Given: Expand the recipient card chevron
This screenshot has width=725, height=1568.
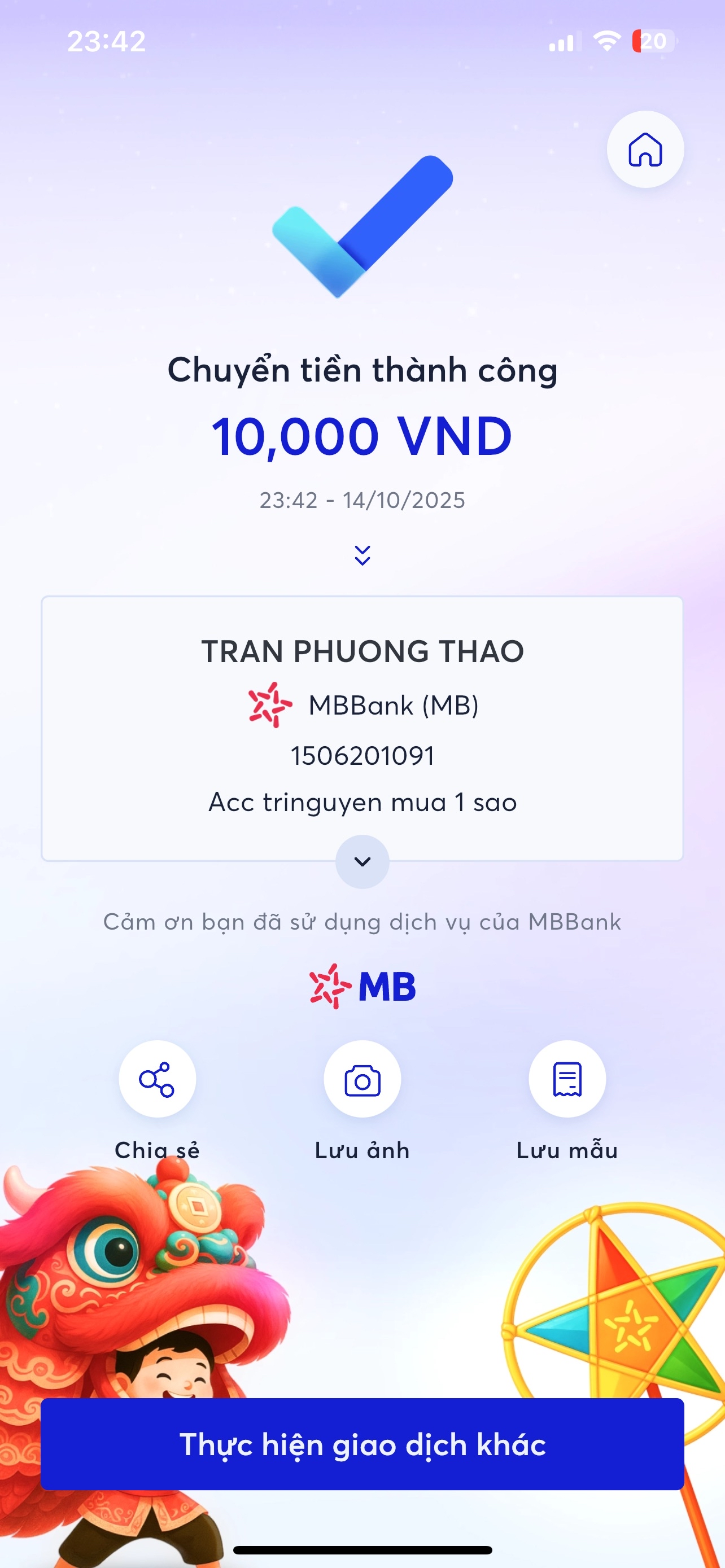Looking at the screenshot, I should [x=362, y=861].
